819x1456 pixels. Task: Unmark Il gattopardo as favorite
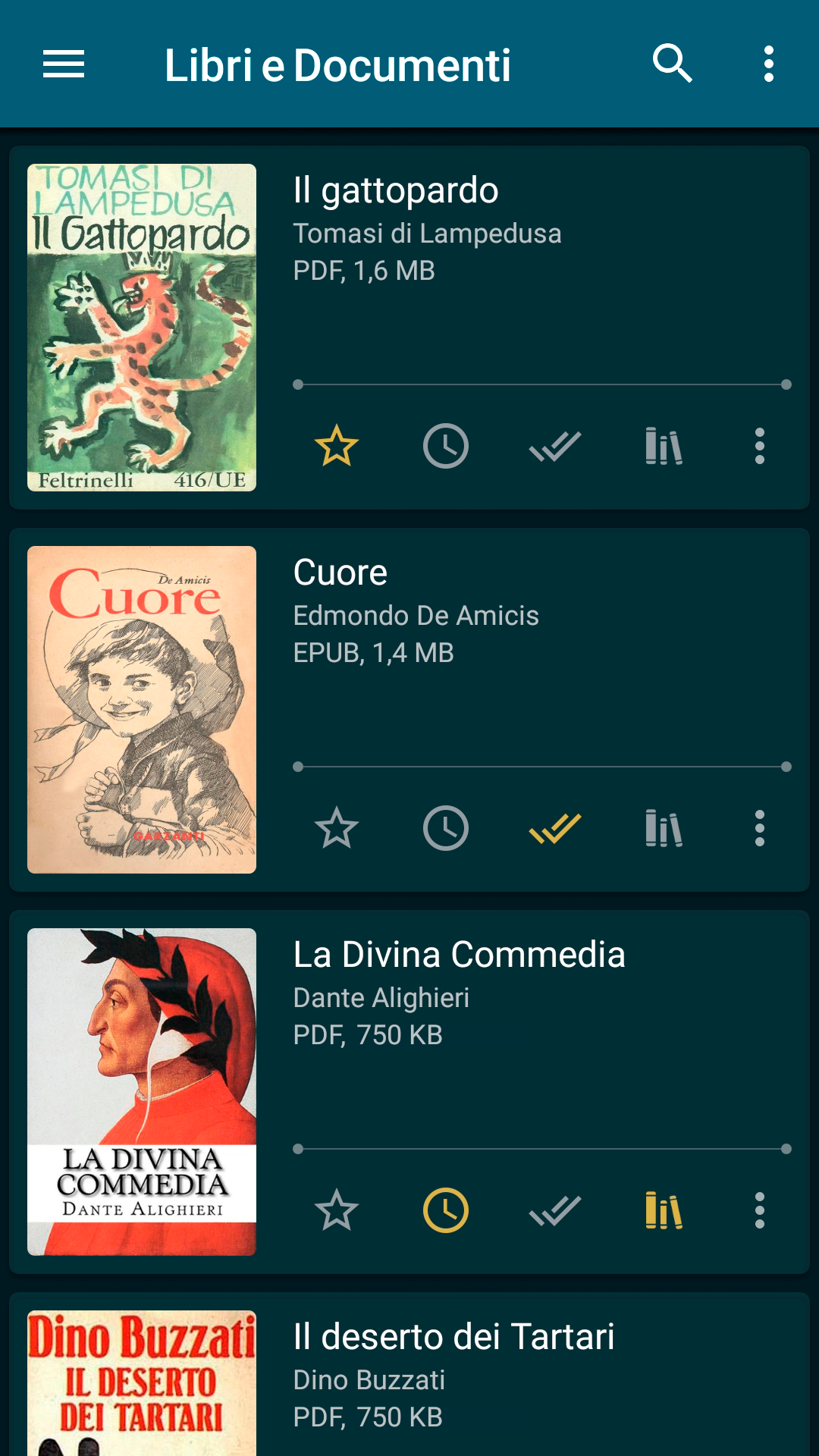(337, 446)
